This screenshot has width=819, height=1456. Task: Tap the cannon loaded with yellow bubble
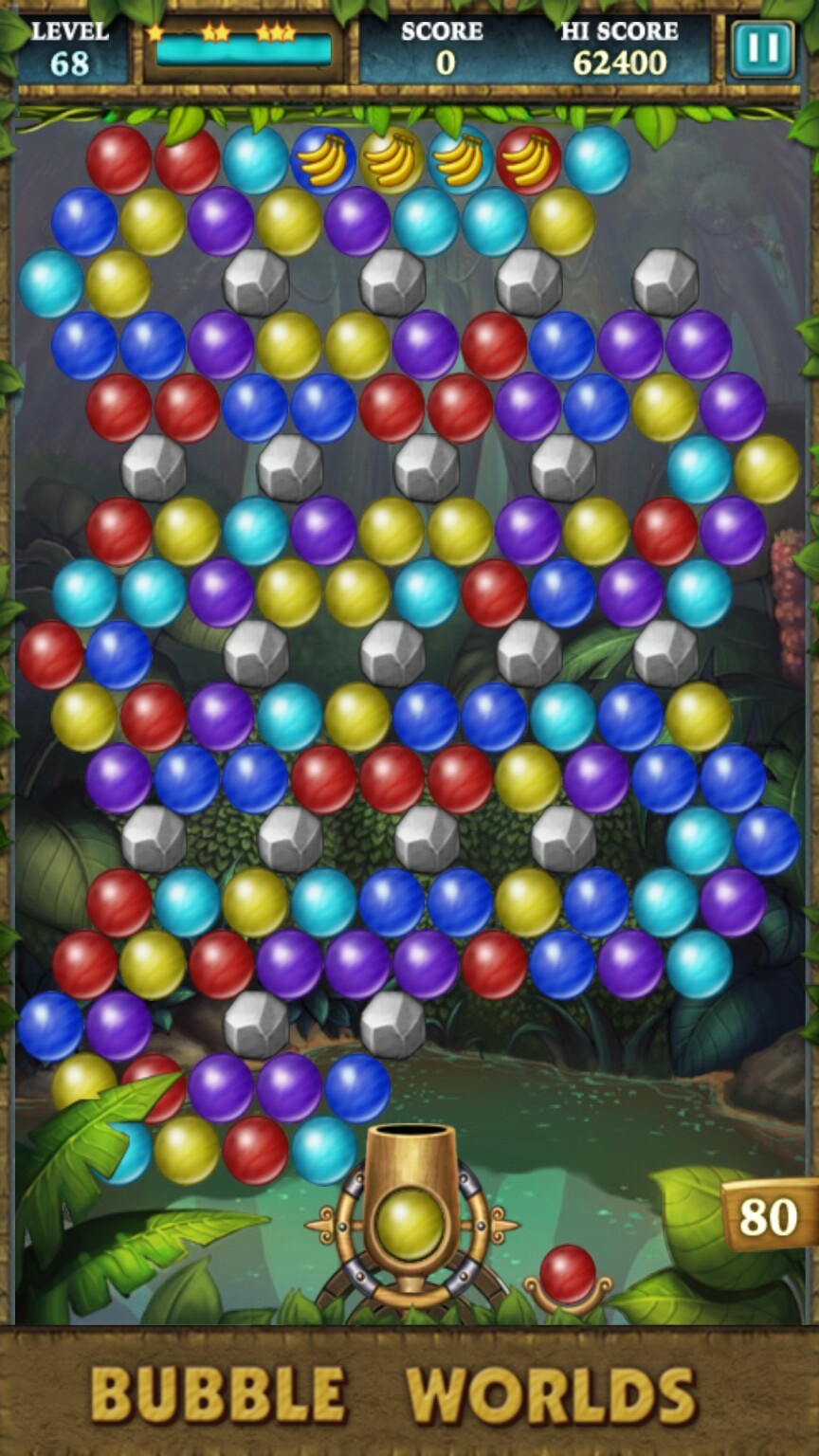pos(409,1223)
